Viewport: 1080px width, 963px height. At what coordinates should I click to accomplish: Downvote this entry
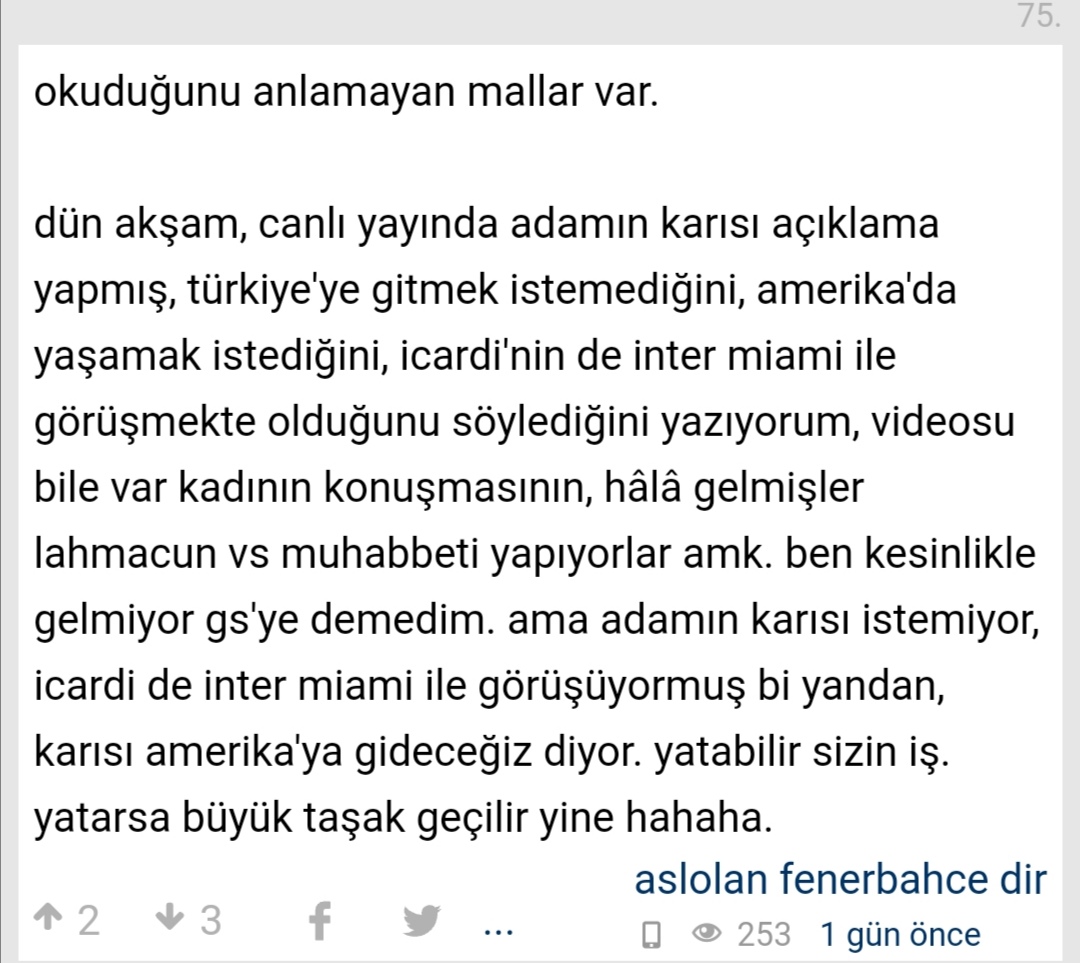171,920
